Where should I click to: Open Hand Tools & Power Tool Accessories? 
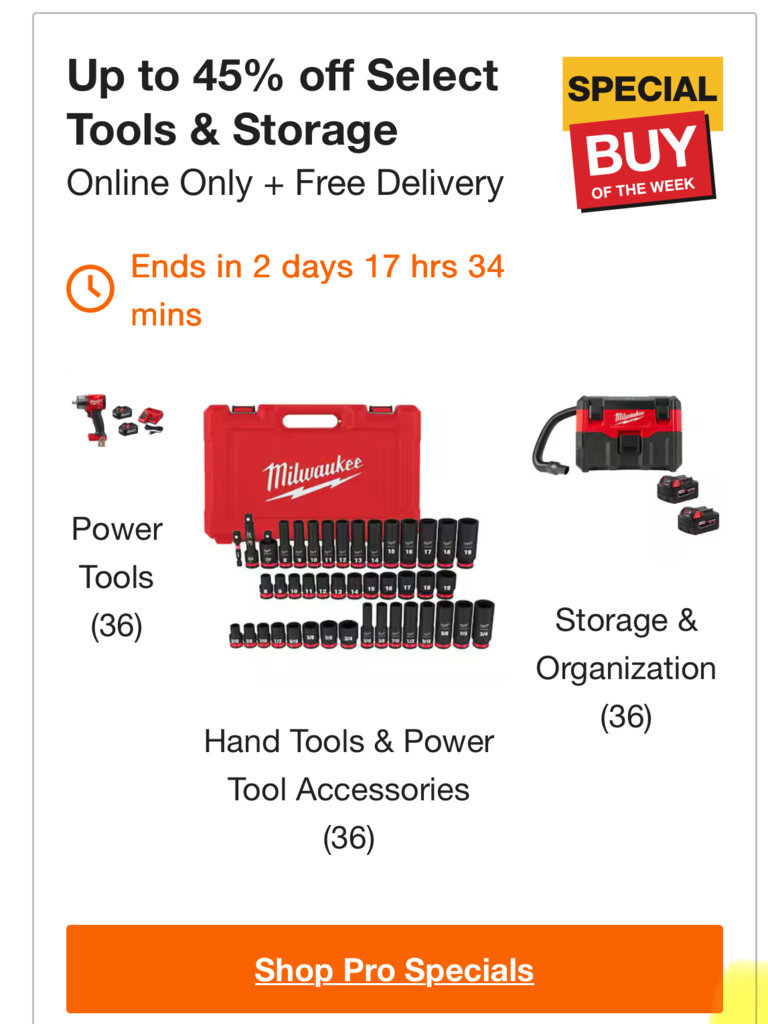pos(349,765)
